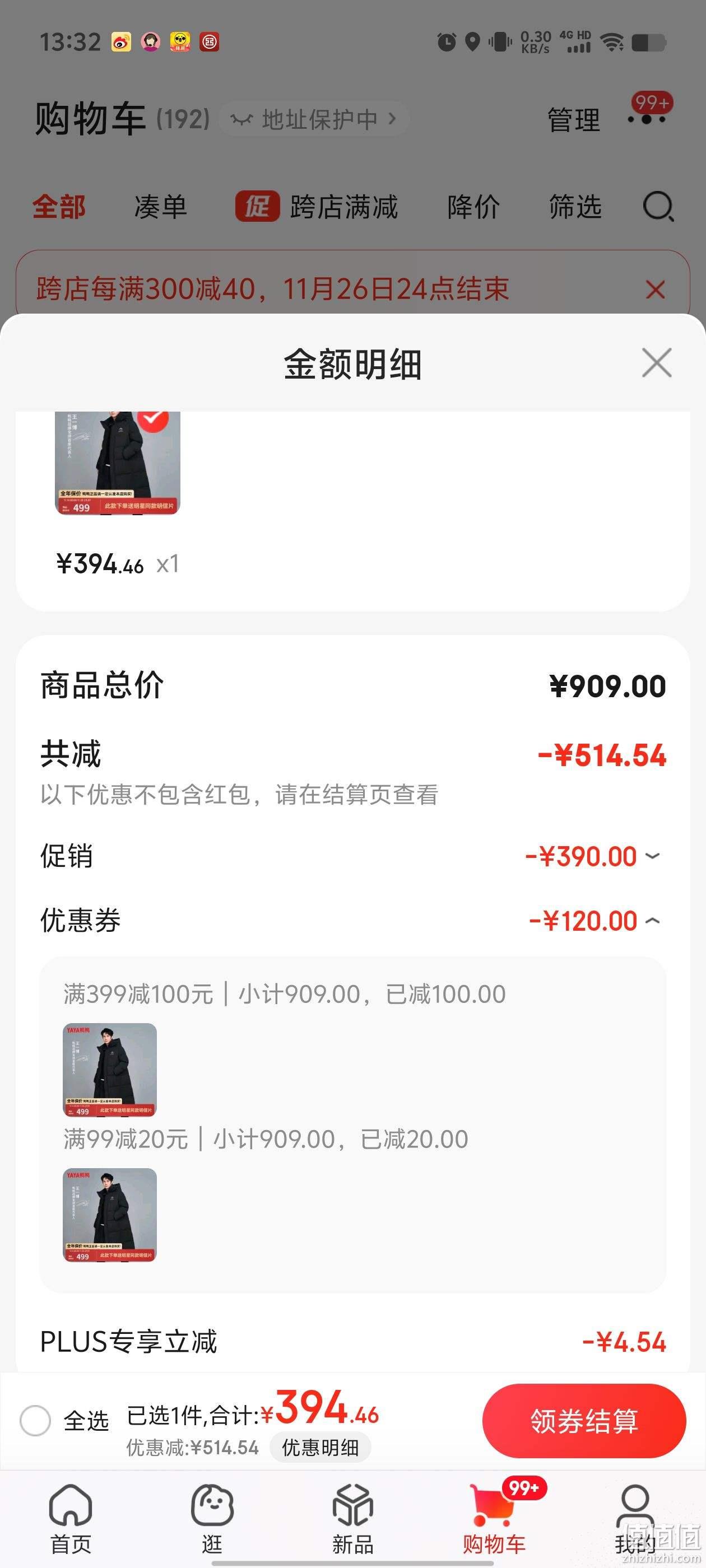Open the 地址保护中 address chip
Image resolution: width=706 pixels, height=1568 pixels.
coord(314,119)
